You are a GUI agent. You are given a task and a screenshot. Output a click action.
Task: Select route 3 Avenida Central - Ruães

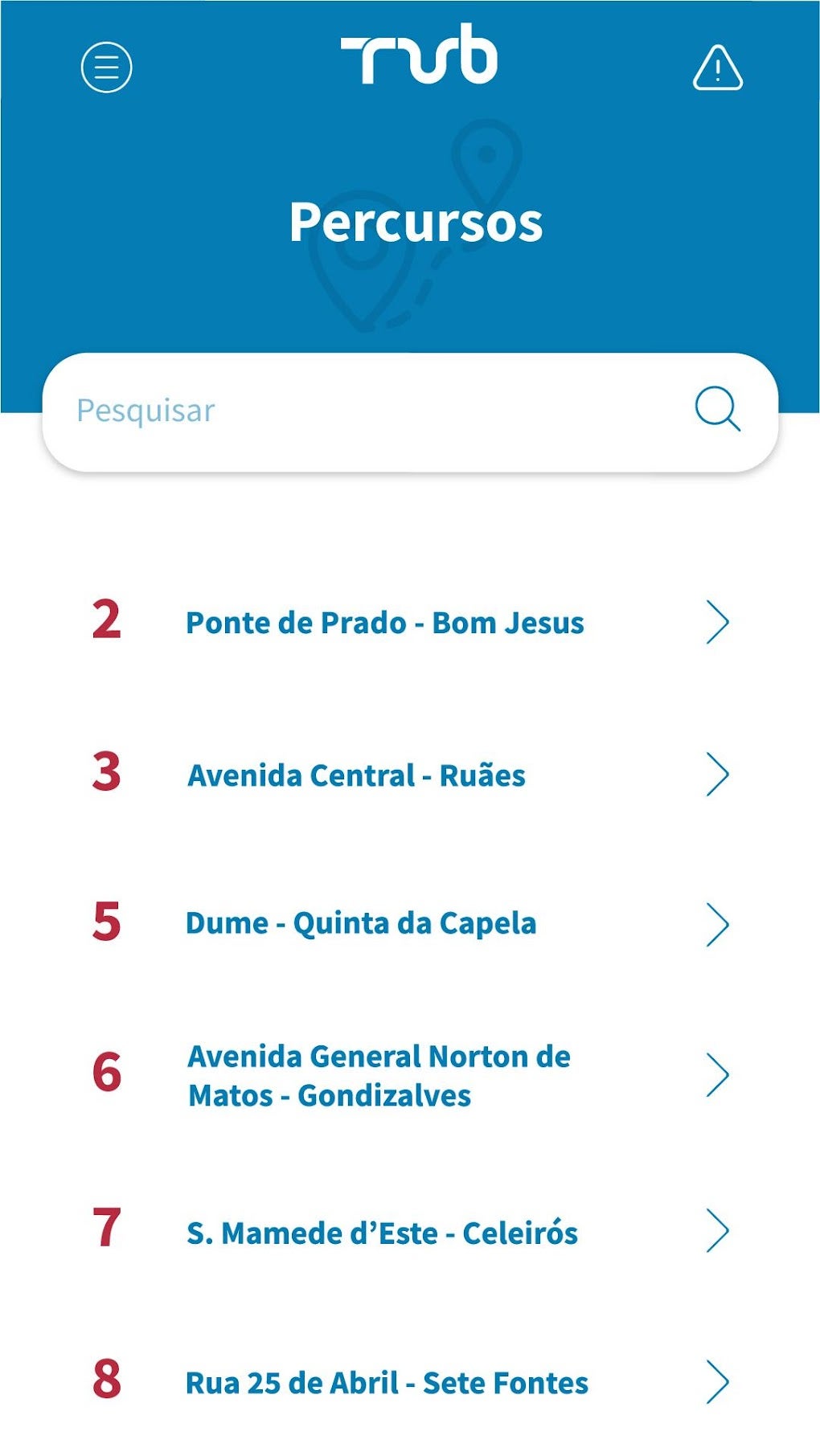(x=356, y=775)
